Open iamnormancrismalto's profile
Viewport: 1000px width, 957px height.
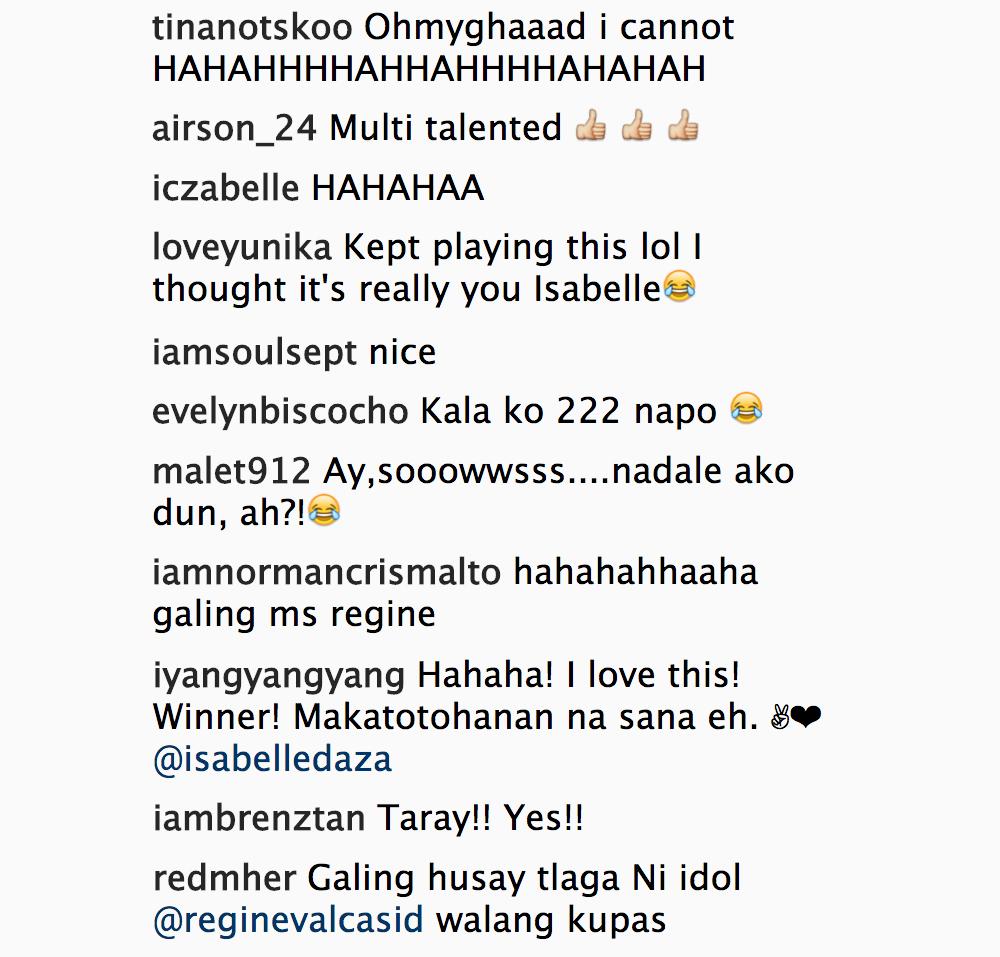(326, 573)
